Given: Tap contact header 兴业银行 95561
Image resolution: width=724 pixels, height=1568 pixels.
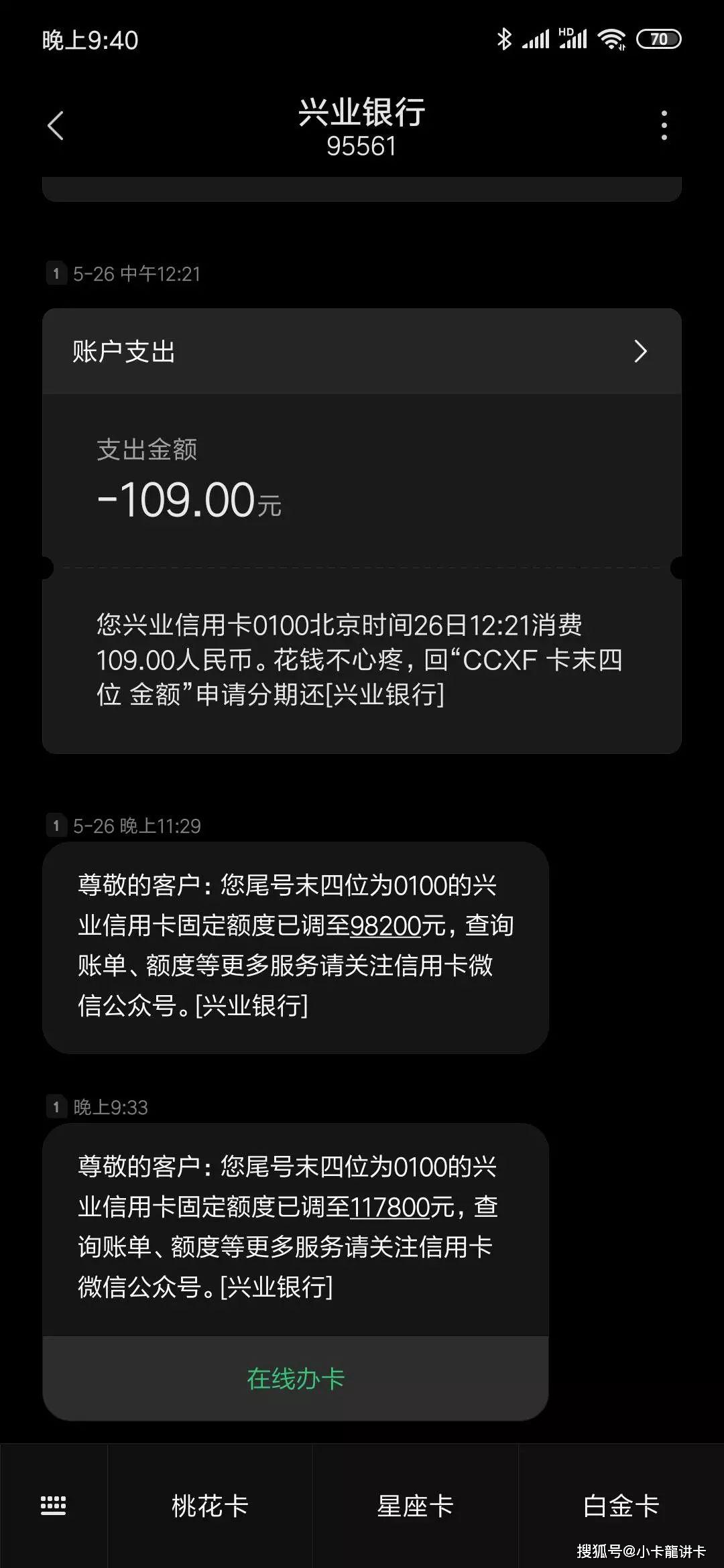Looking at the screenshot, I should [362, 127].
